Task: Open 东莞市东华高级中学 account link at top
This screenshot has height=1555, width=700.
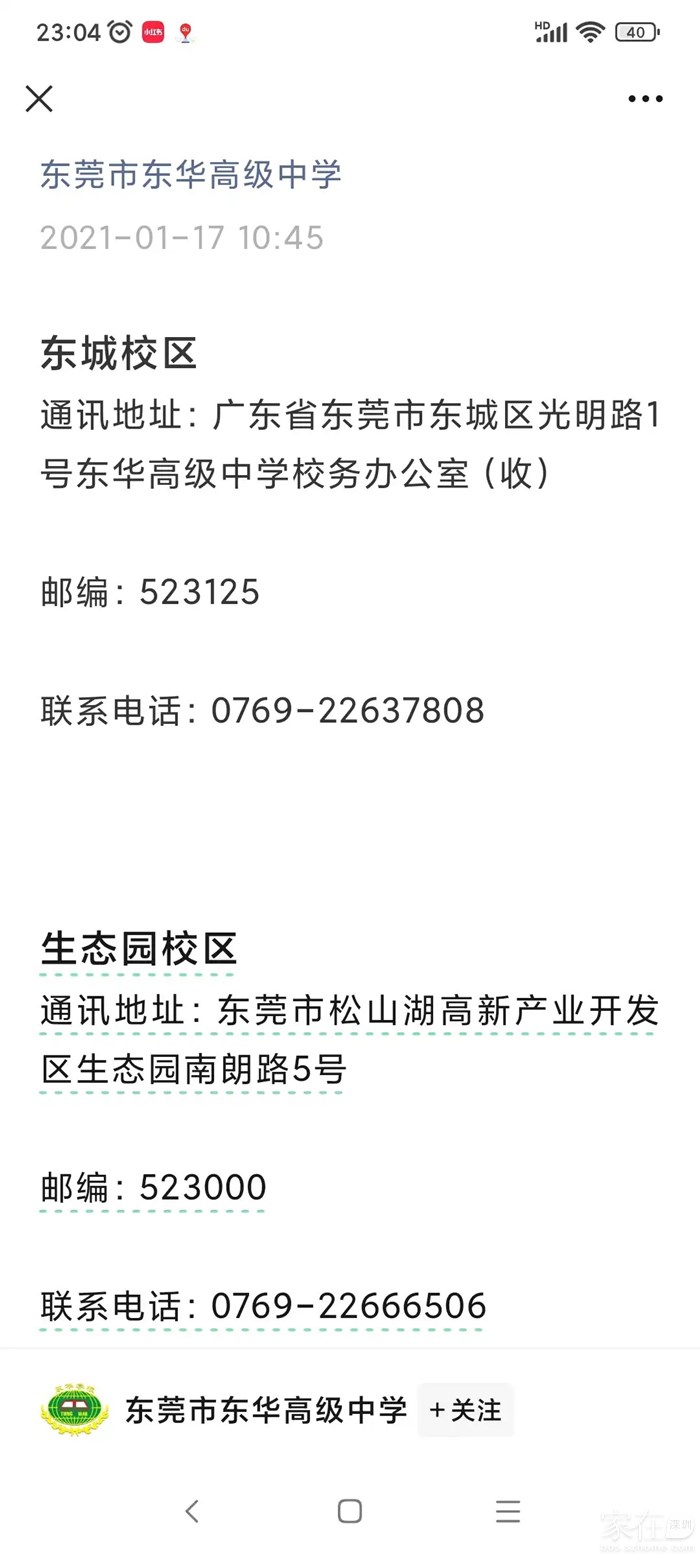Action: (x=191, y=175)
